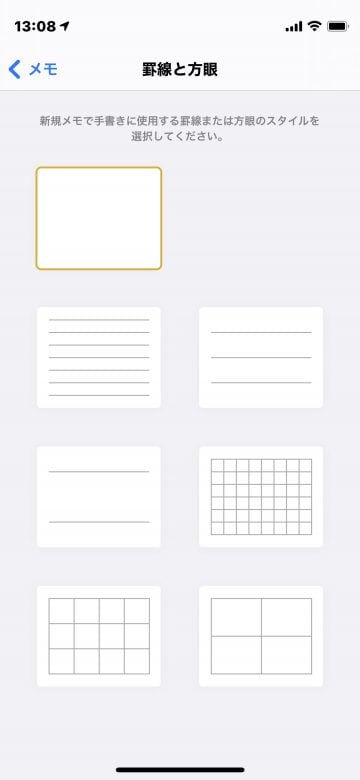
Task: Go back to メモ settings
Action: pos(33,70)
